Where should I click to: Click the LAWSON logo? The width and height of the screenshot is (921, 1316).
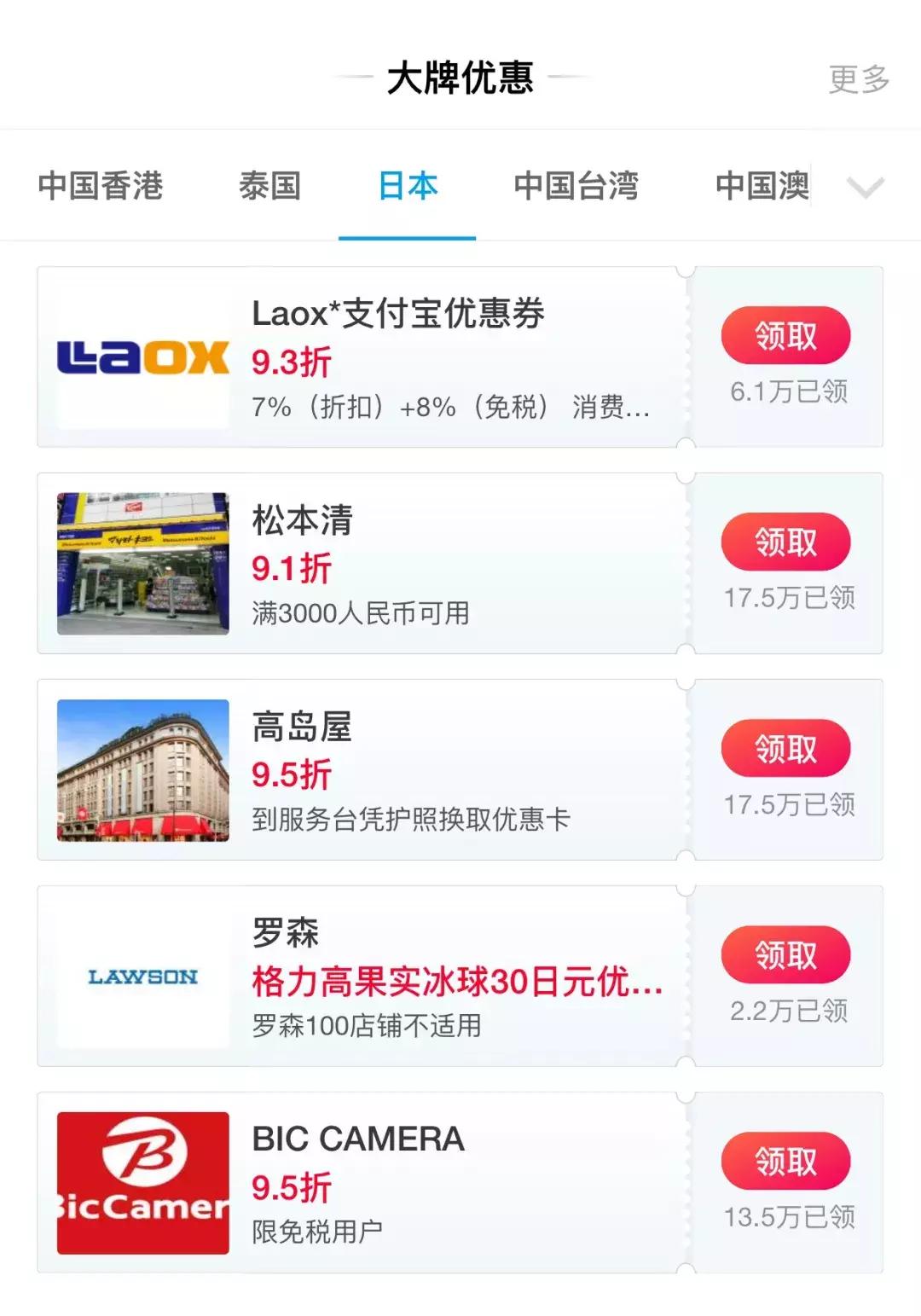pos(143,976)
